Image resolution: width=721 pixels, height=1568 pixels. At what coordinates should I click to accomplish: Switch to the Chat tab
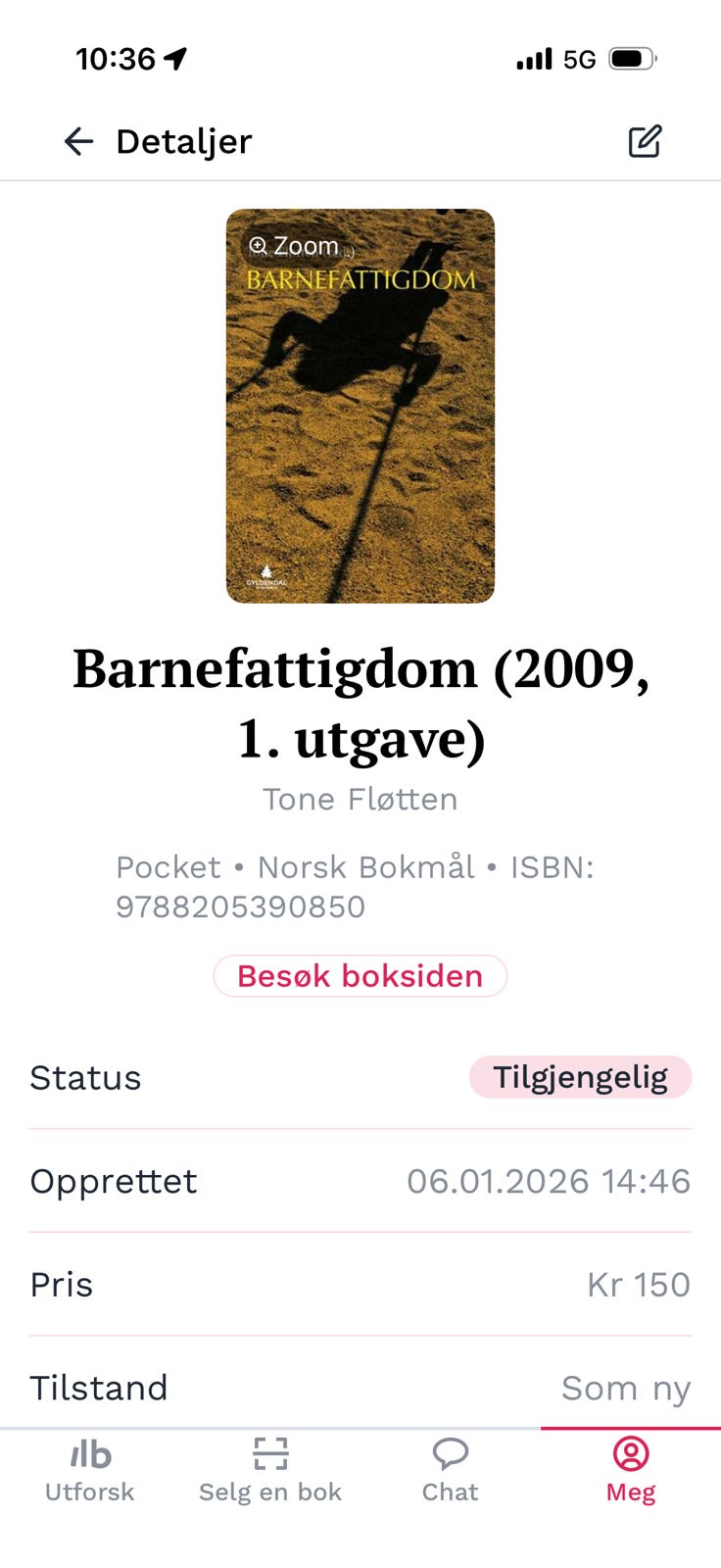click(450, 1475)
